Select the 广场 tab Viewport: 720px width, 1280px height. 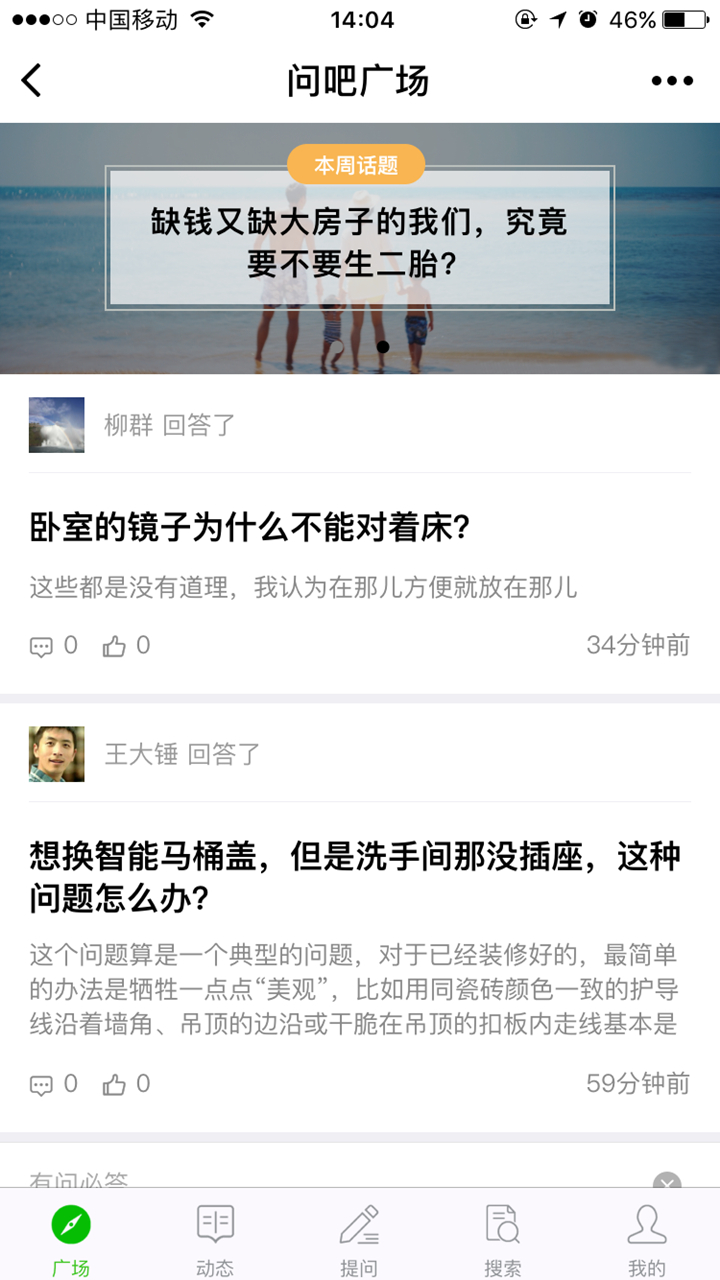pos(71,1240)
